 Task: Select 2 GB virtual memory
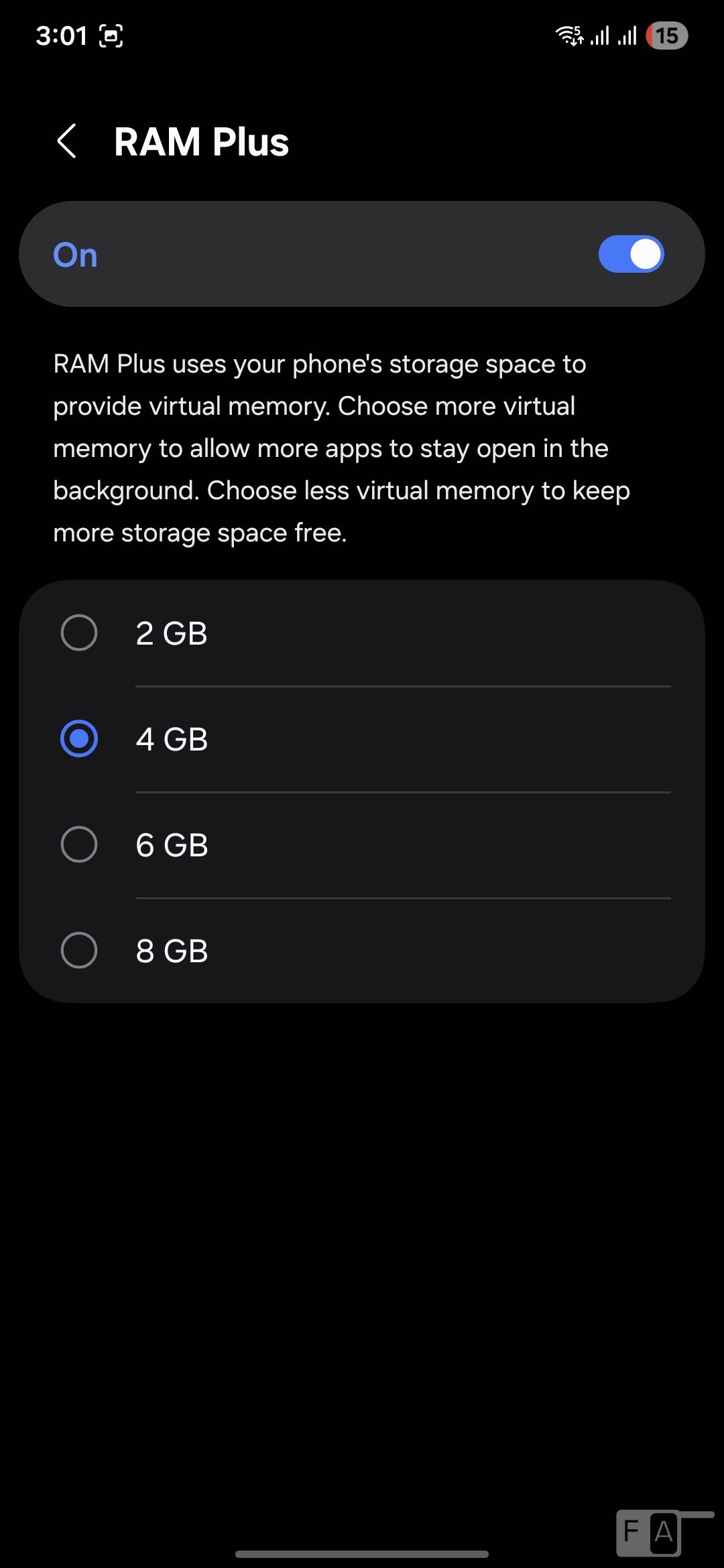(x=79, y=633)
